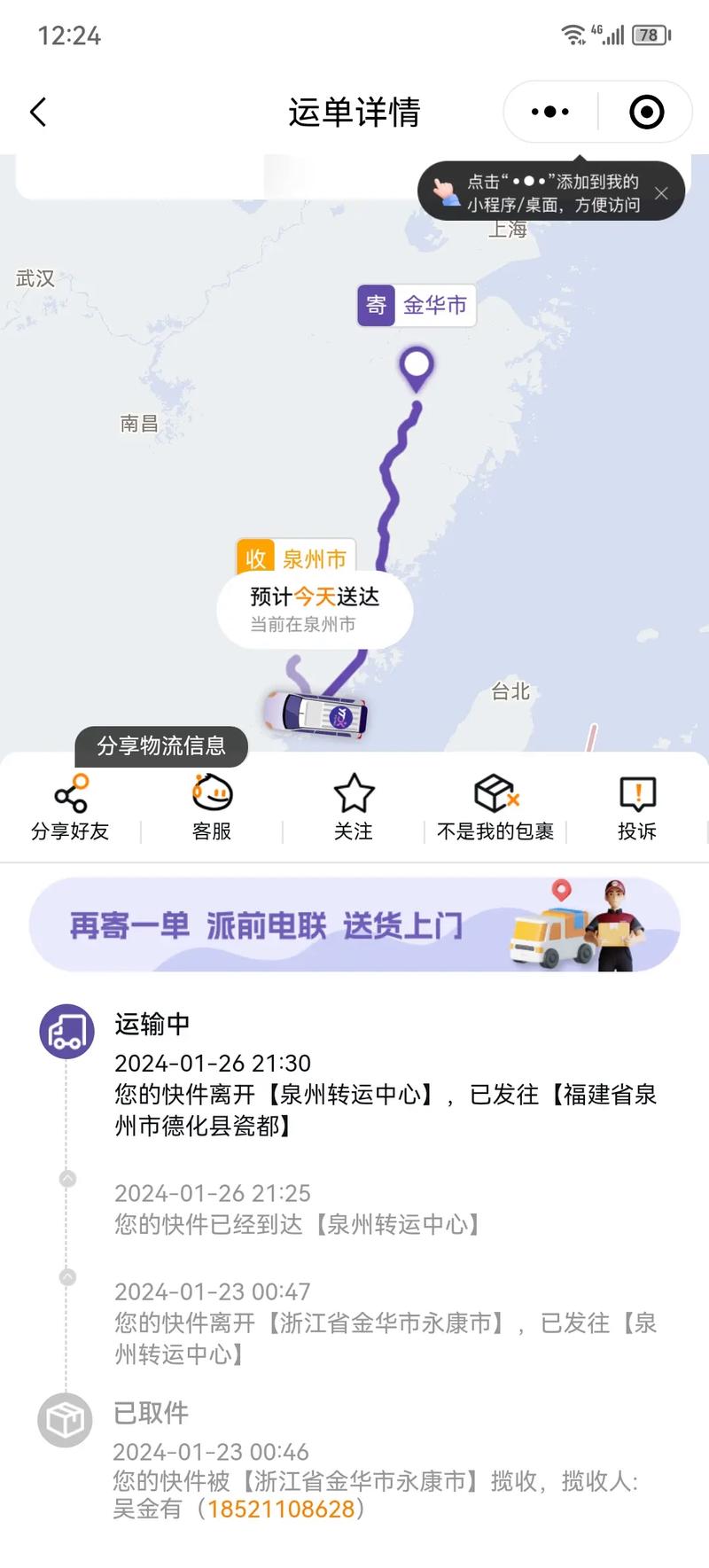Viewport: 709px width, 1568px height.
Task: Dismiss the add-to-mini-program tip popup
Action: coord(661,193)
